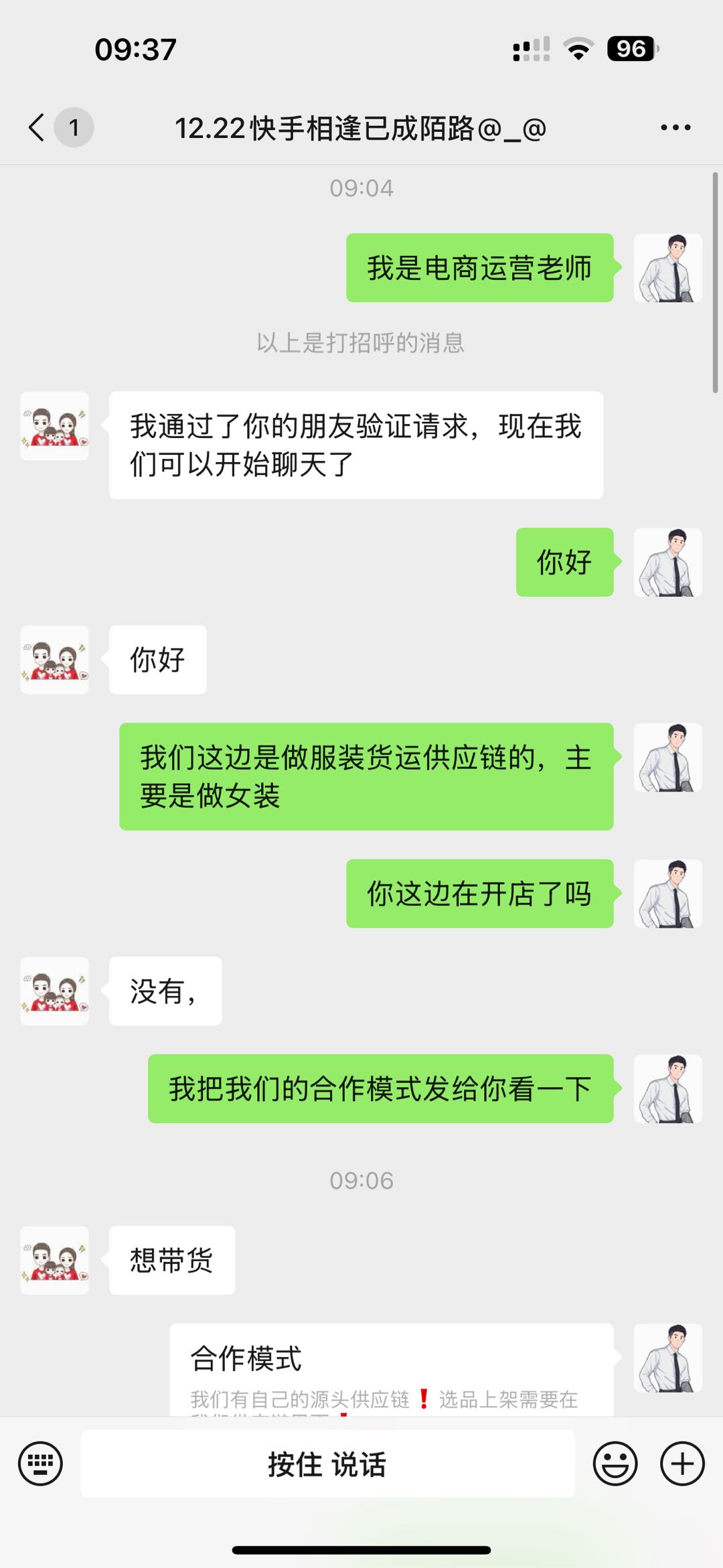Tap the cellular signal icon
This screenshot has height=1568, width=723.
(x=531, y=48)
